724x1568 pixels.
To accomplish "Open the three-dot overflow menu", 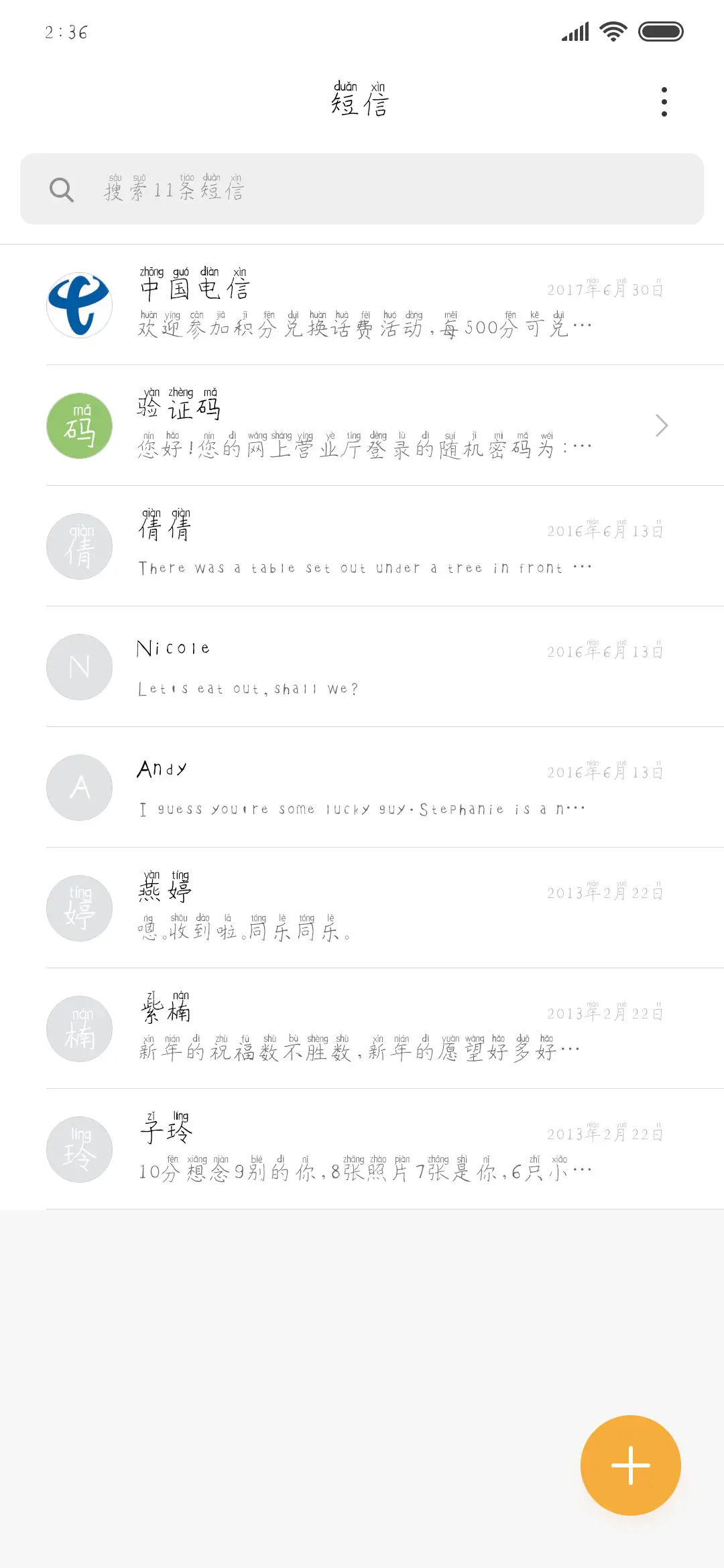I will [x=664, y=101].
